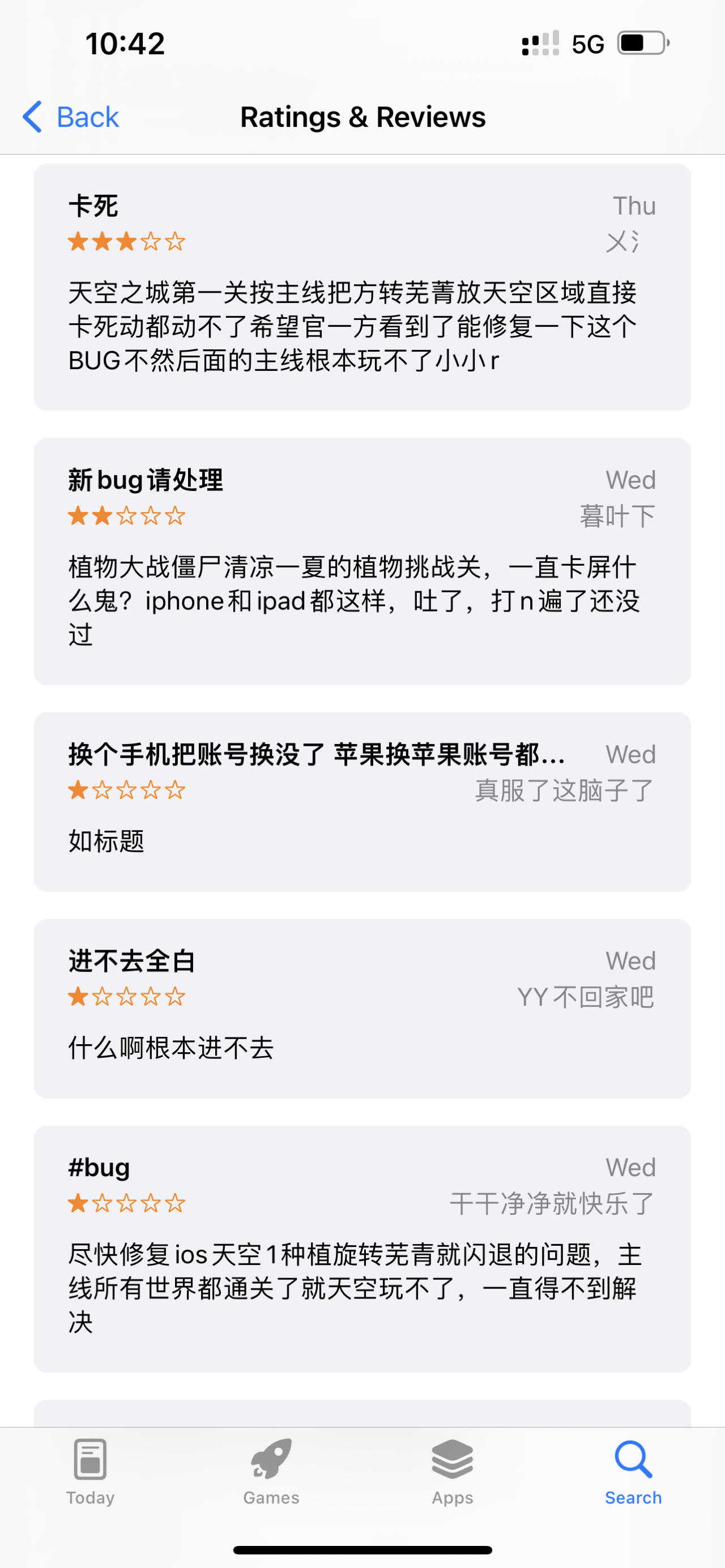Open the review starting 换个手机把账号换没了

coord(362,802)
